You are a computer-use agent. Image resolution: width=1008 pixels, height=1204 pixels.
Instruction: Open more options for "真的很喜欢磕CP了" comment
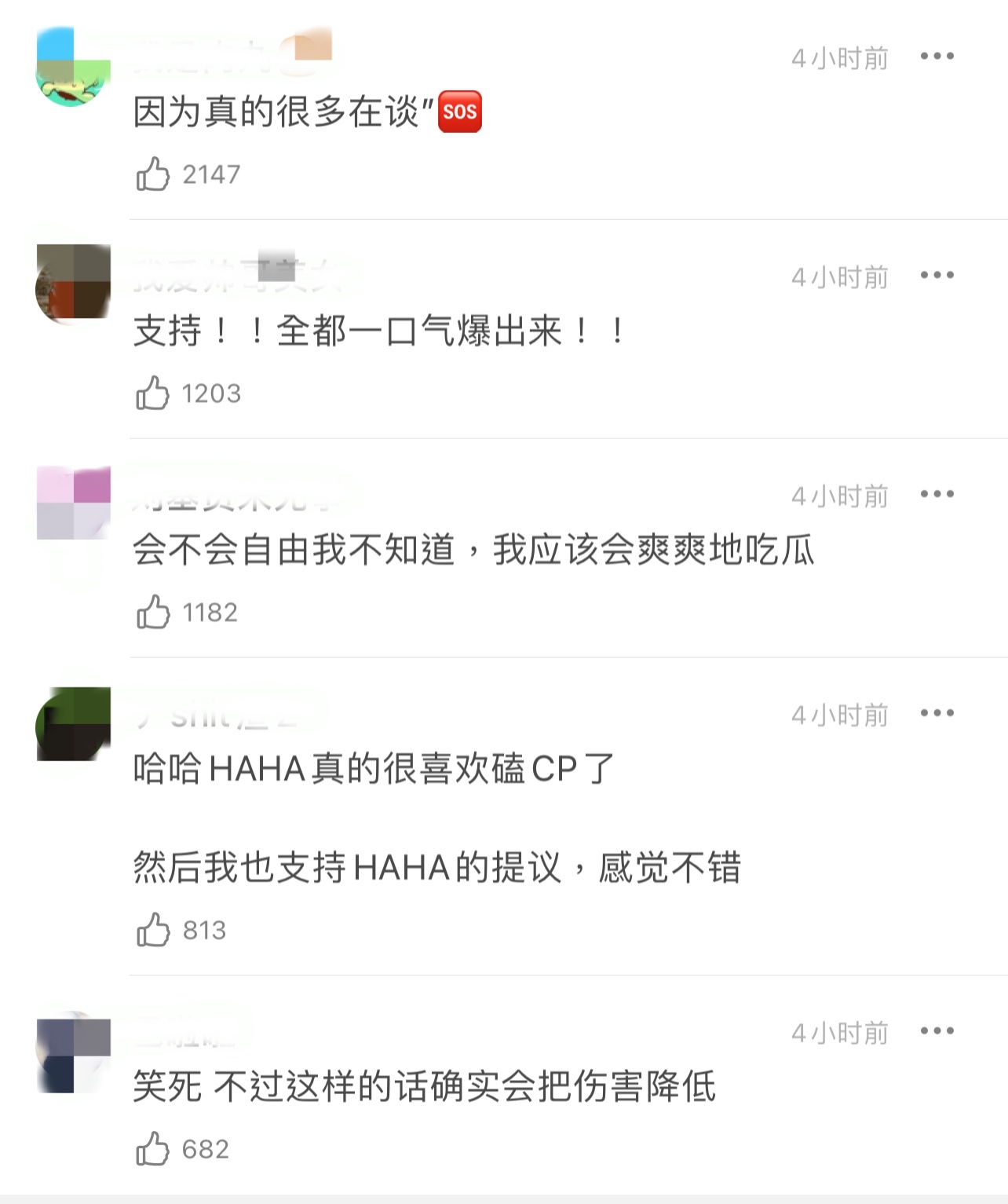[937, 714]
